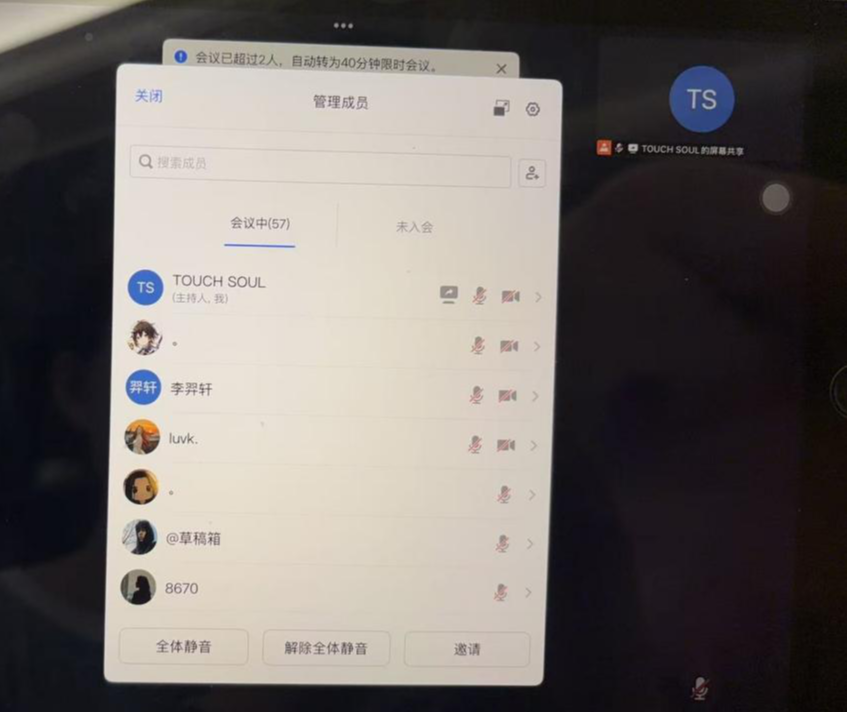The width and height of the screenshot is (847, 713).
Task: Unmute 李羿轩's microphone icon
Action: [477, 395]
